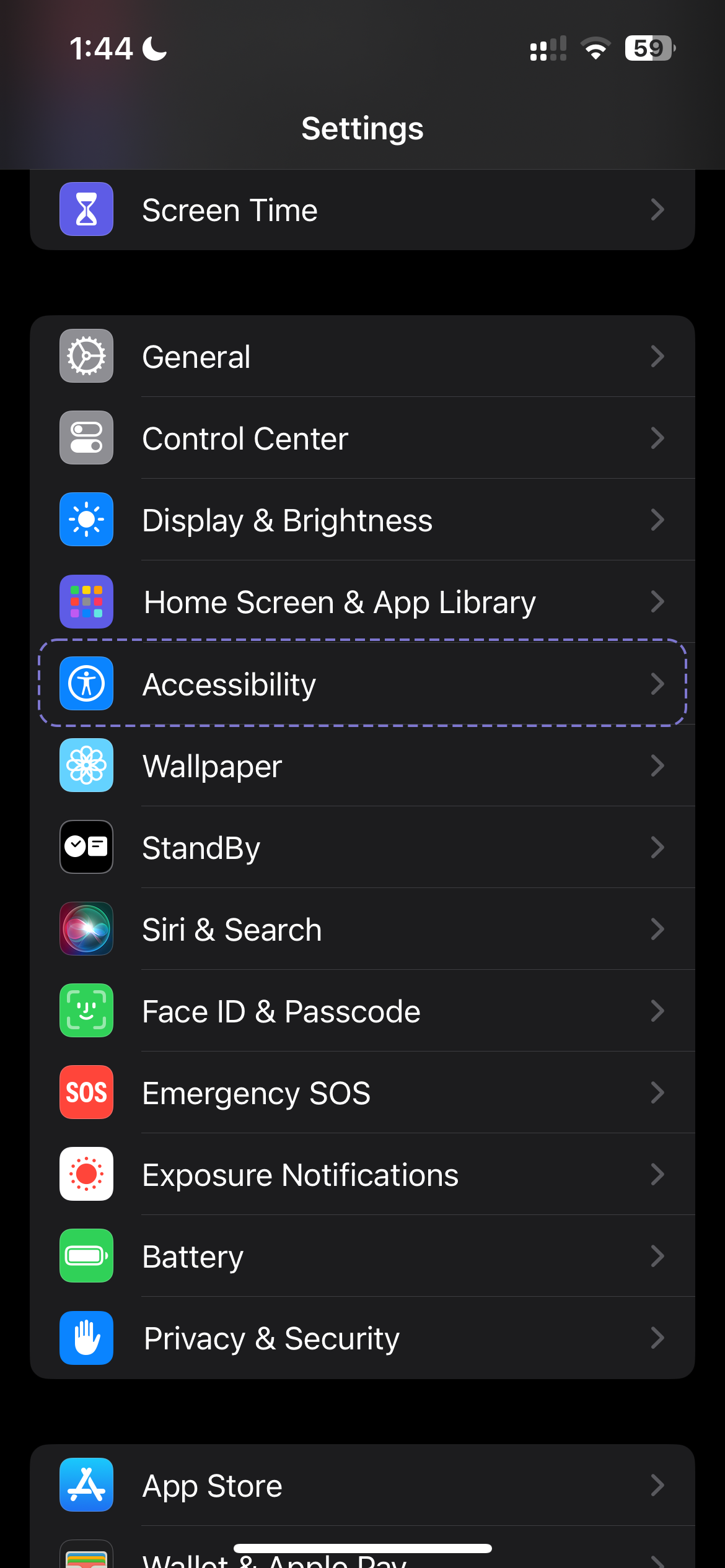
Task: Tap the Wallpaper row
Action: [x=362, y=765]
